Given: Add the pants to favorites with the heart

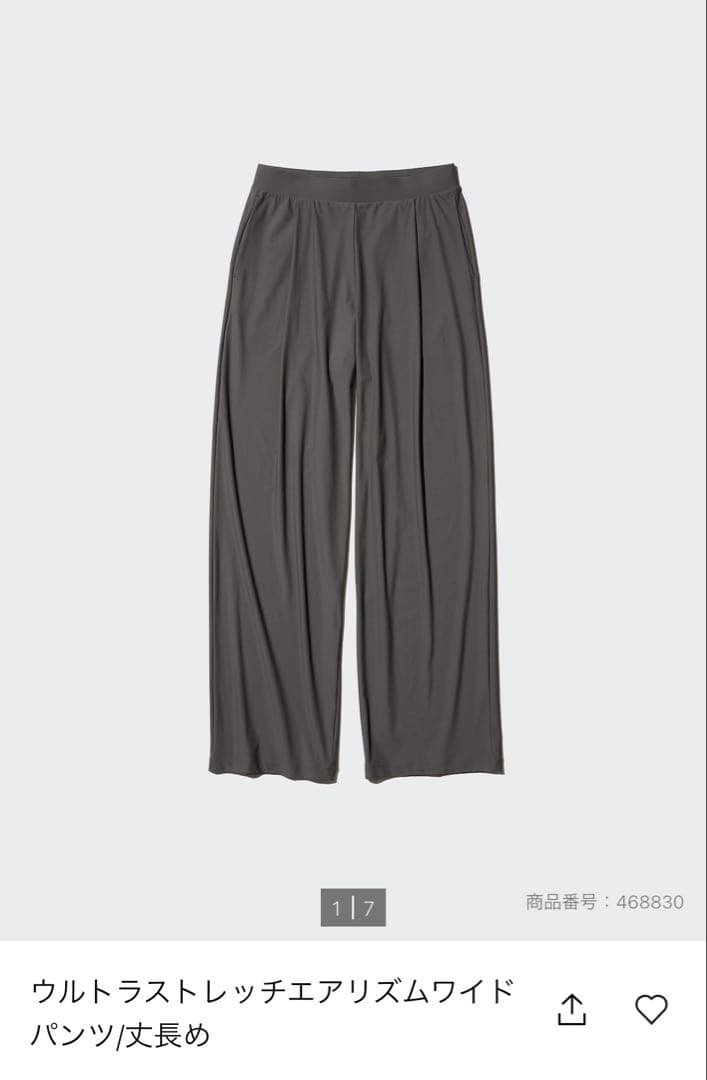Looking at the screenshot, I should (651, 1009).
